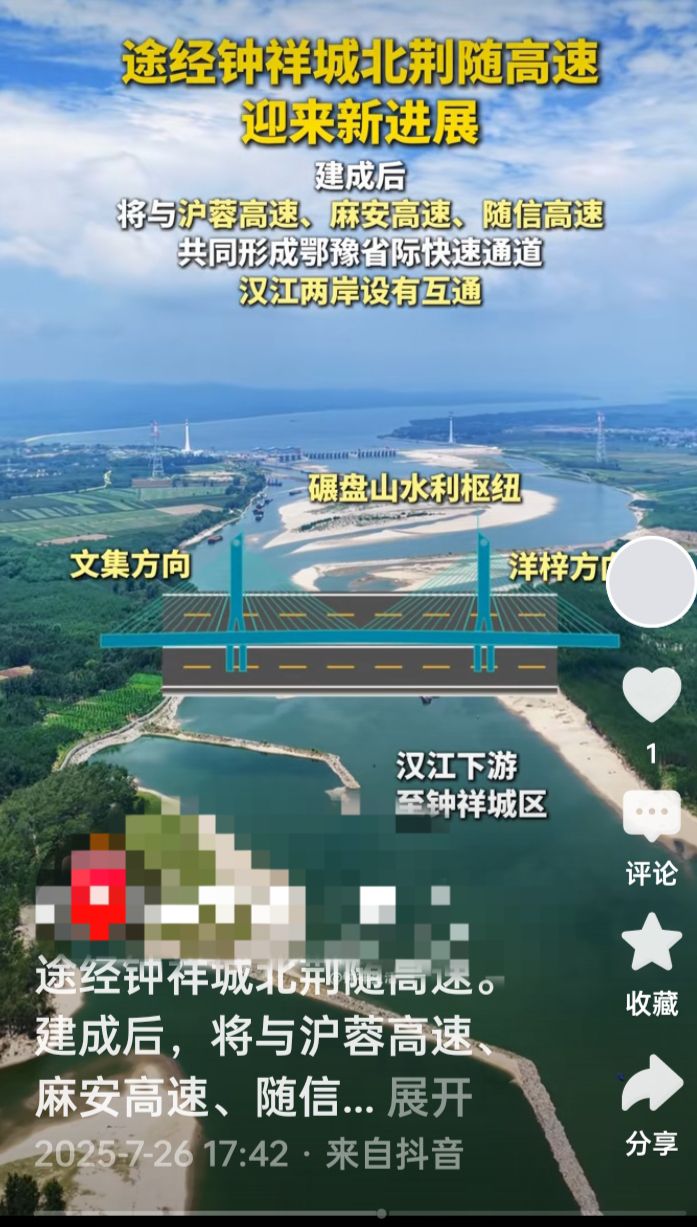Image resolution: width=697 pixels, height=1227 pixels.
Task: Add video to favorites (收藏)
Action: click(x=652, y=944)
